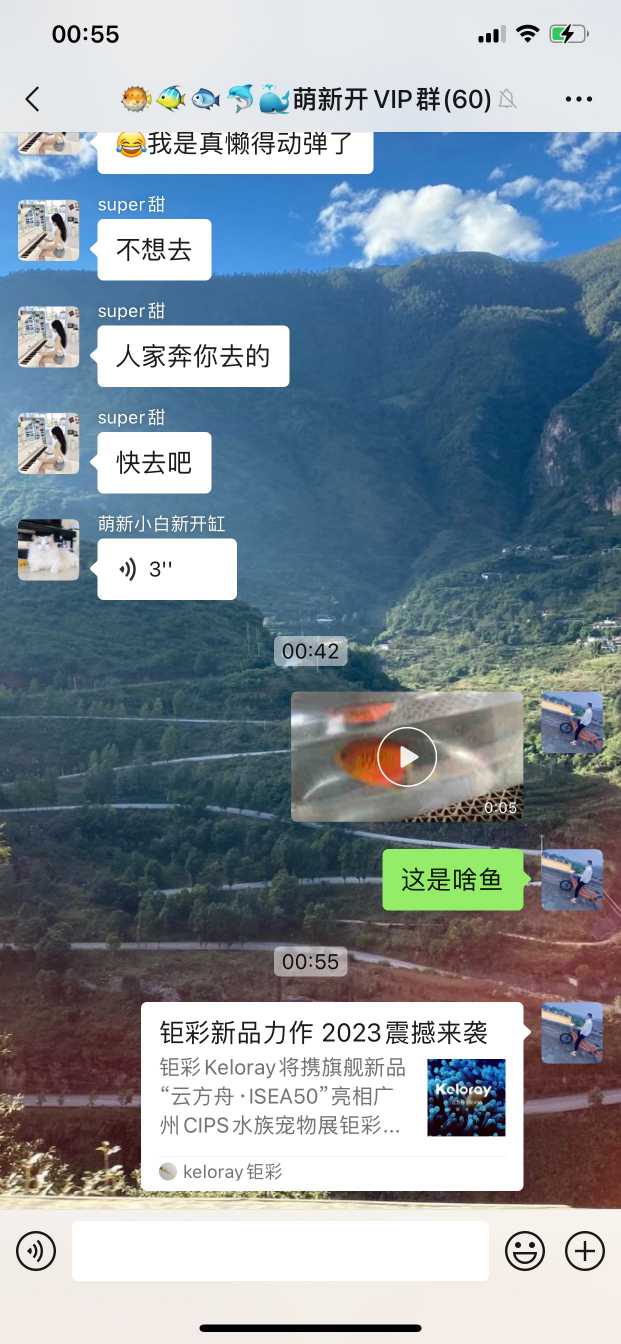Screen dimensions: 621x1344
Task: Play the 3-second voice message
Action: (166, 570)
